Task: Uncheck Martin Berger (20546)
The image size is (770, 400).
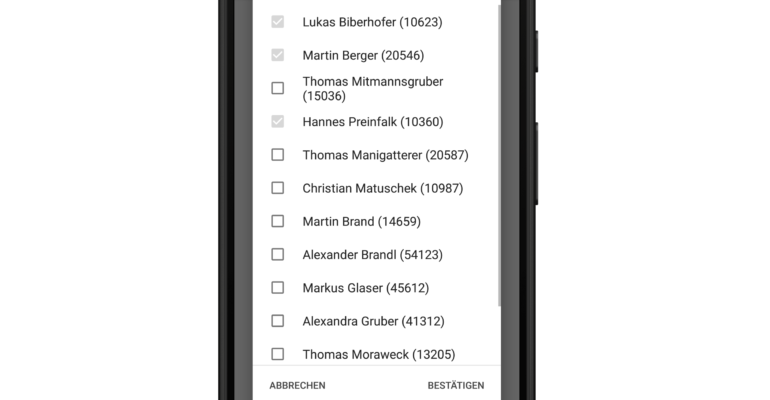Action: [x=278, y=55]
